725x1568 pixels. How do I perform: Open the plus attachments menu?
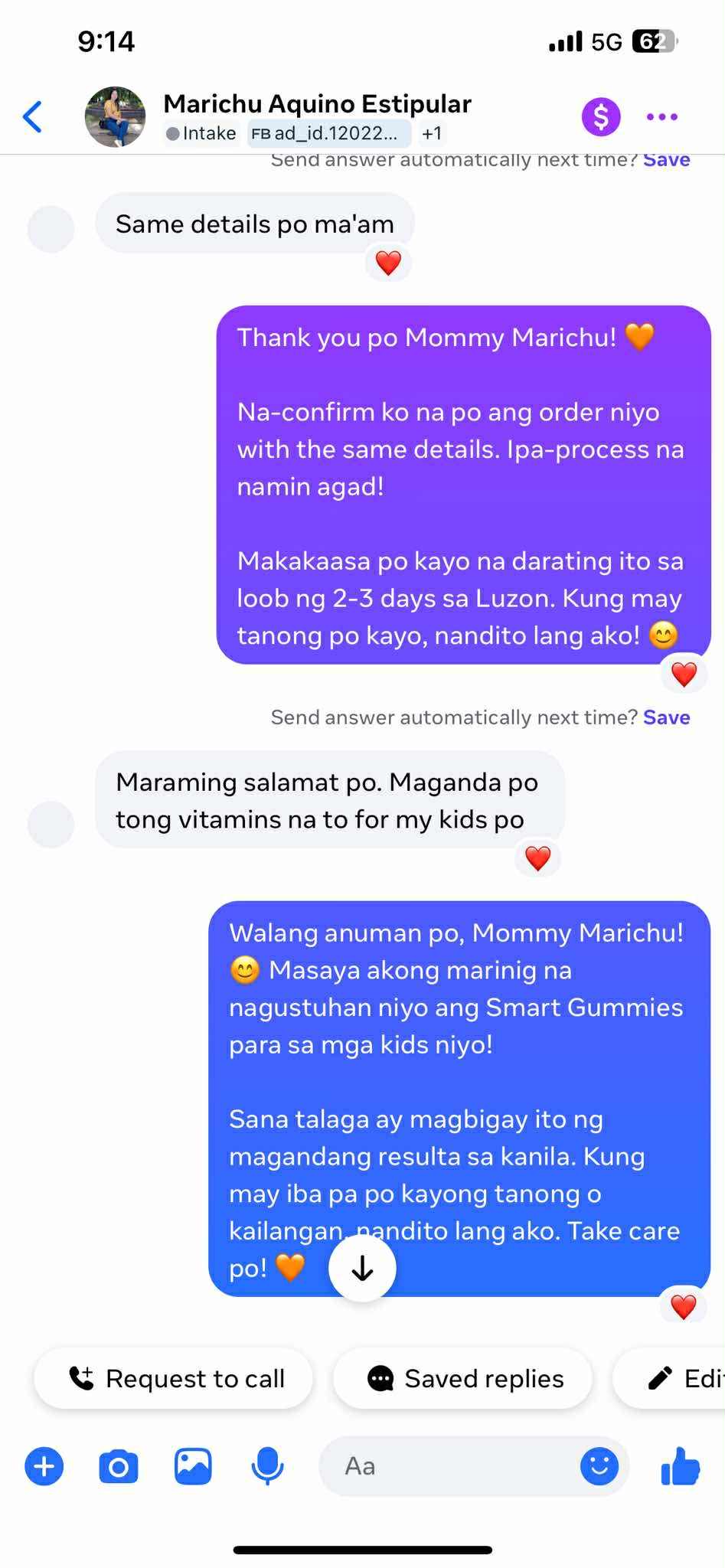coord(44,1466)
